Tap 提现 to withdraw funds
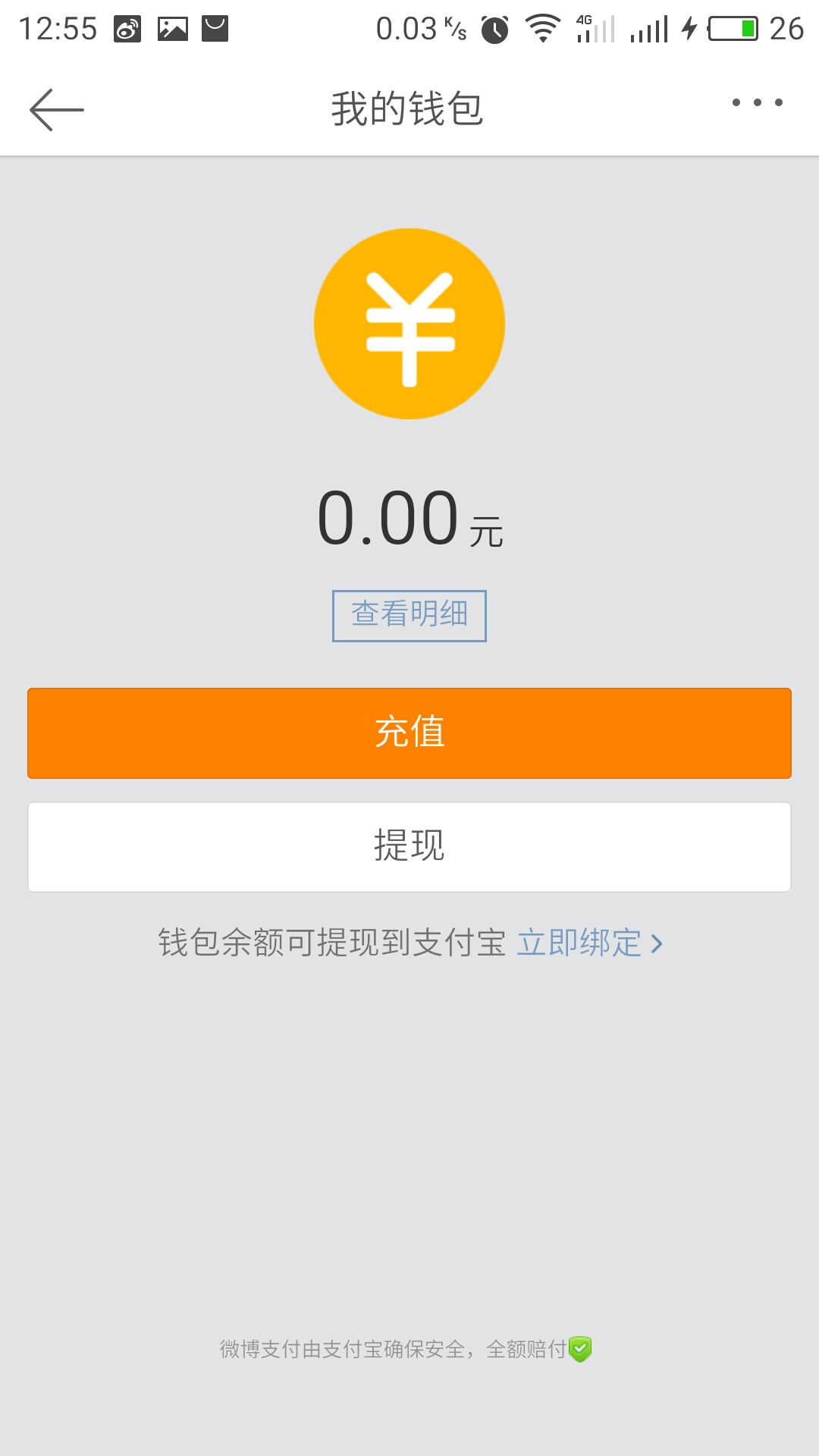The height and width of the screenshot is (1456, 819). point(409,846)
